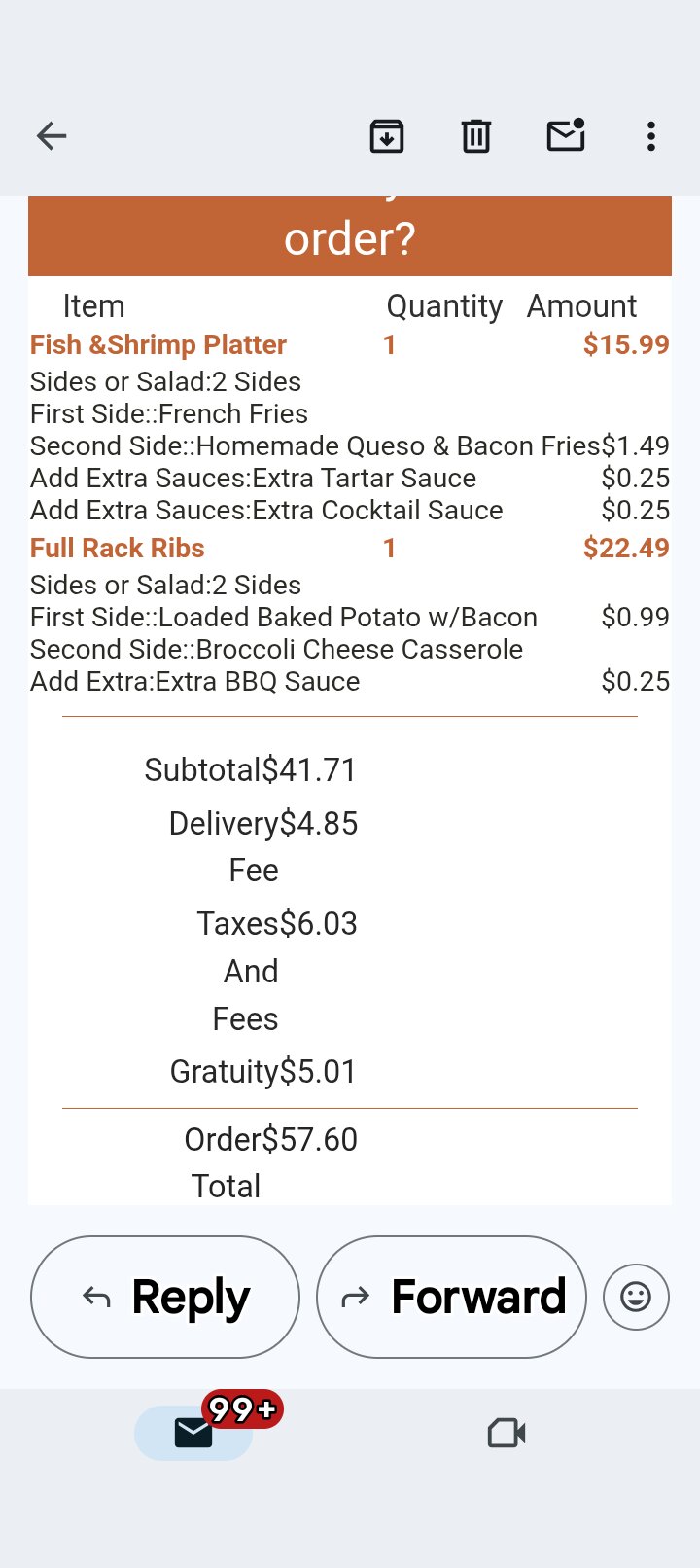This screenshot has height=1568, width=700.
Task: Delete this email
Action: click(475, 136)
